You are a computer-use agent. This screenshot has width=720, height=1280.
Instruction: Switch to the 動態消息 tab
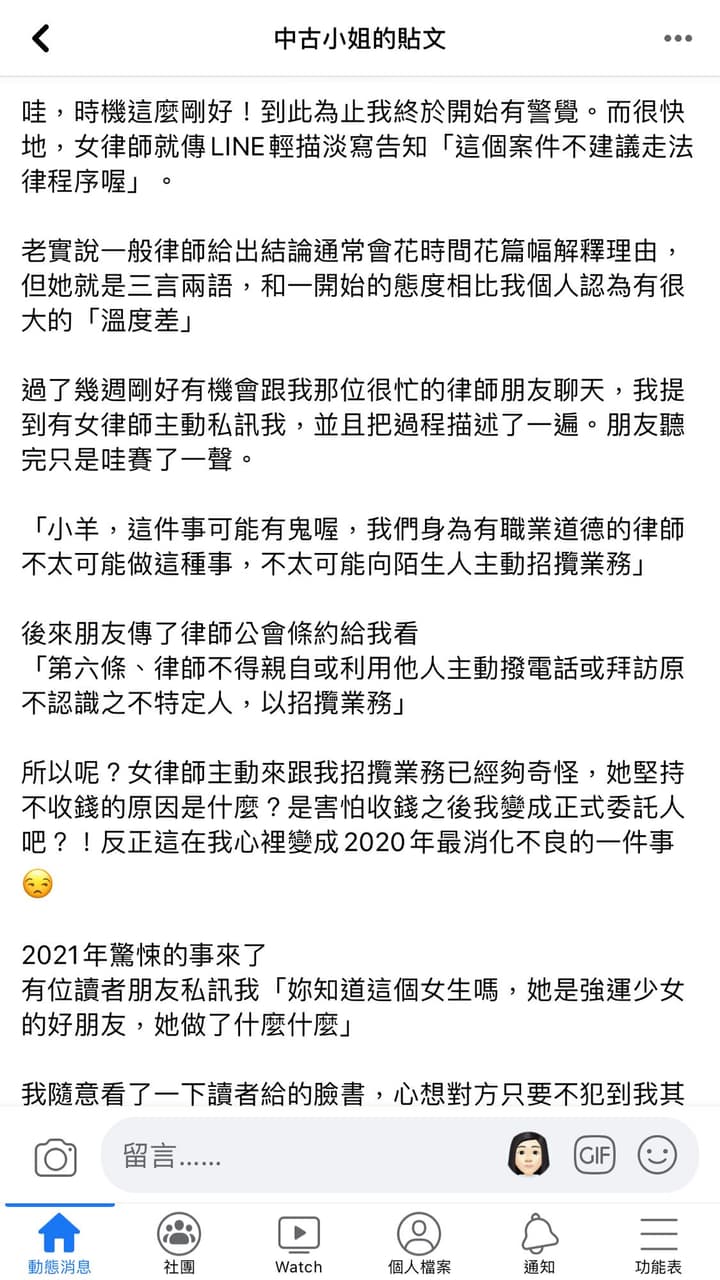click(59, 1243)
